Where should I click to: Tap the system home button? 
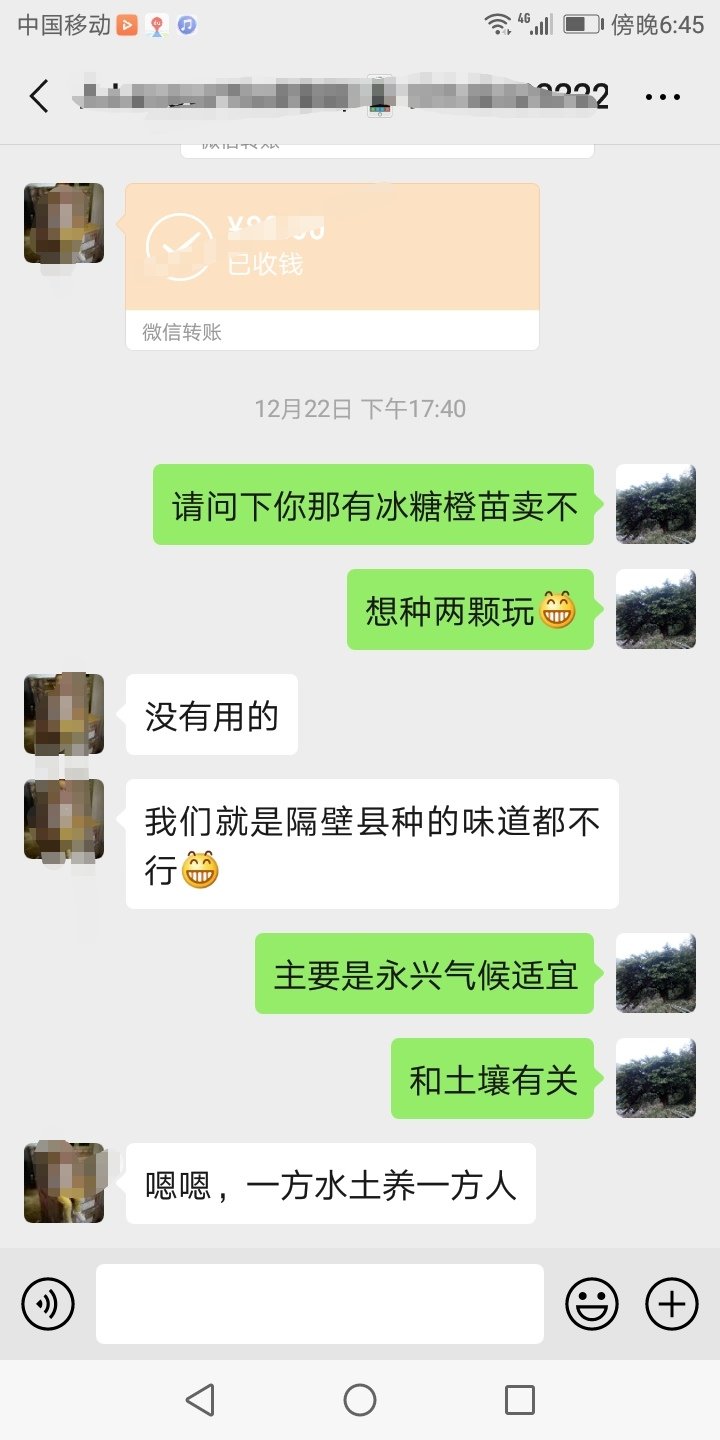click(360, 1400)
